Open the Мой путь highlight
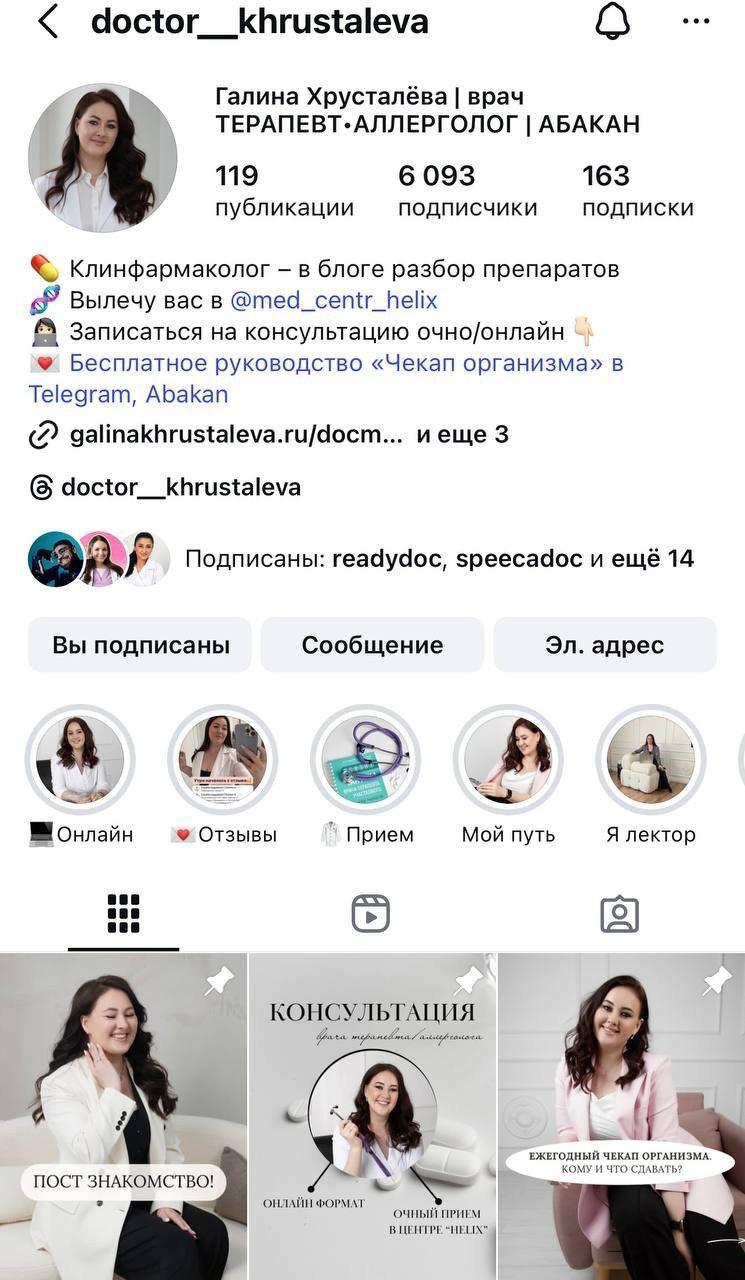Viewport: 745px width, 1280px height. tap(508, 760)
